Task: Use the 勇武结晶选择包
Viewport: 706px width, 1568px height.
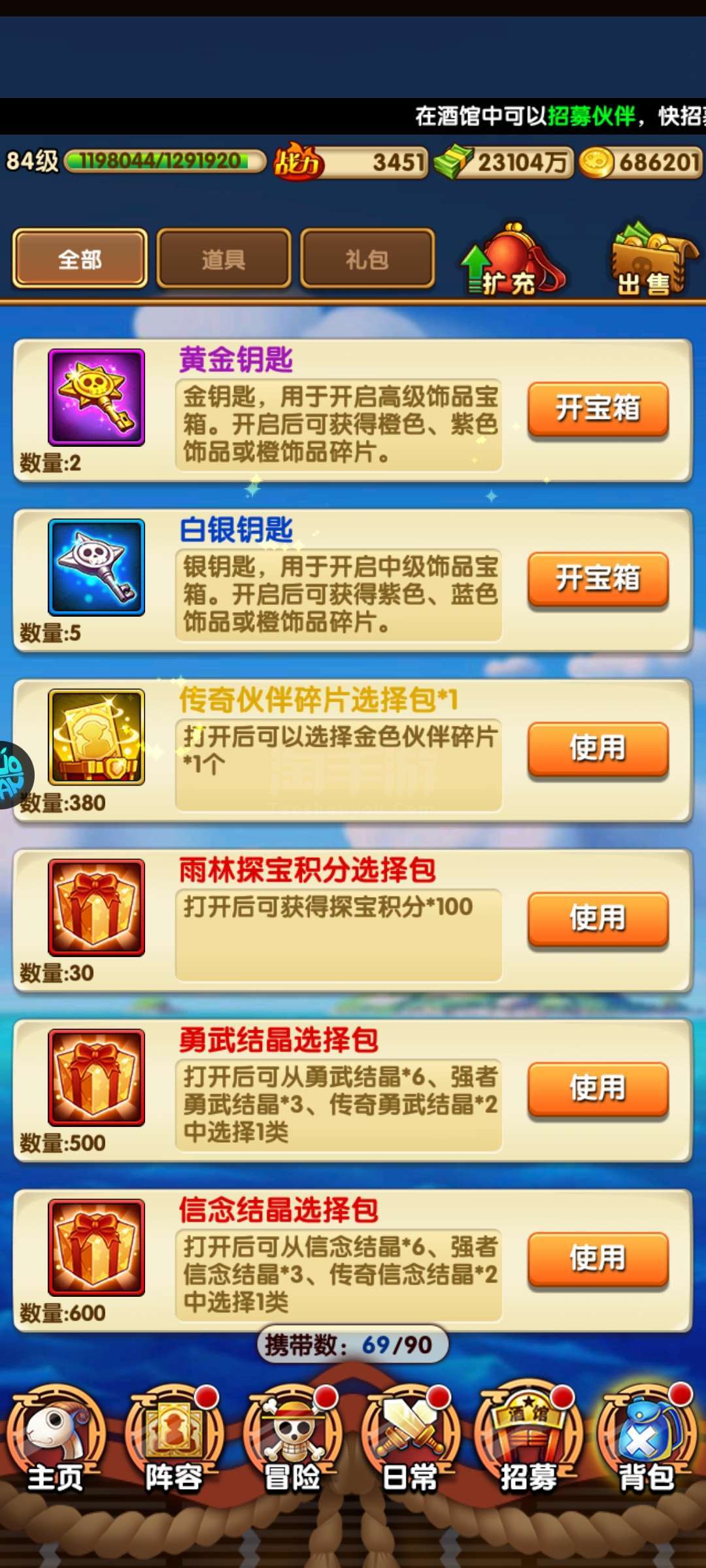Action: [x=598, y=1089]
